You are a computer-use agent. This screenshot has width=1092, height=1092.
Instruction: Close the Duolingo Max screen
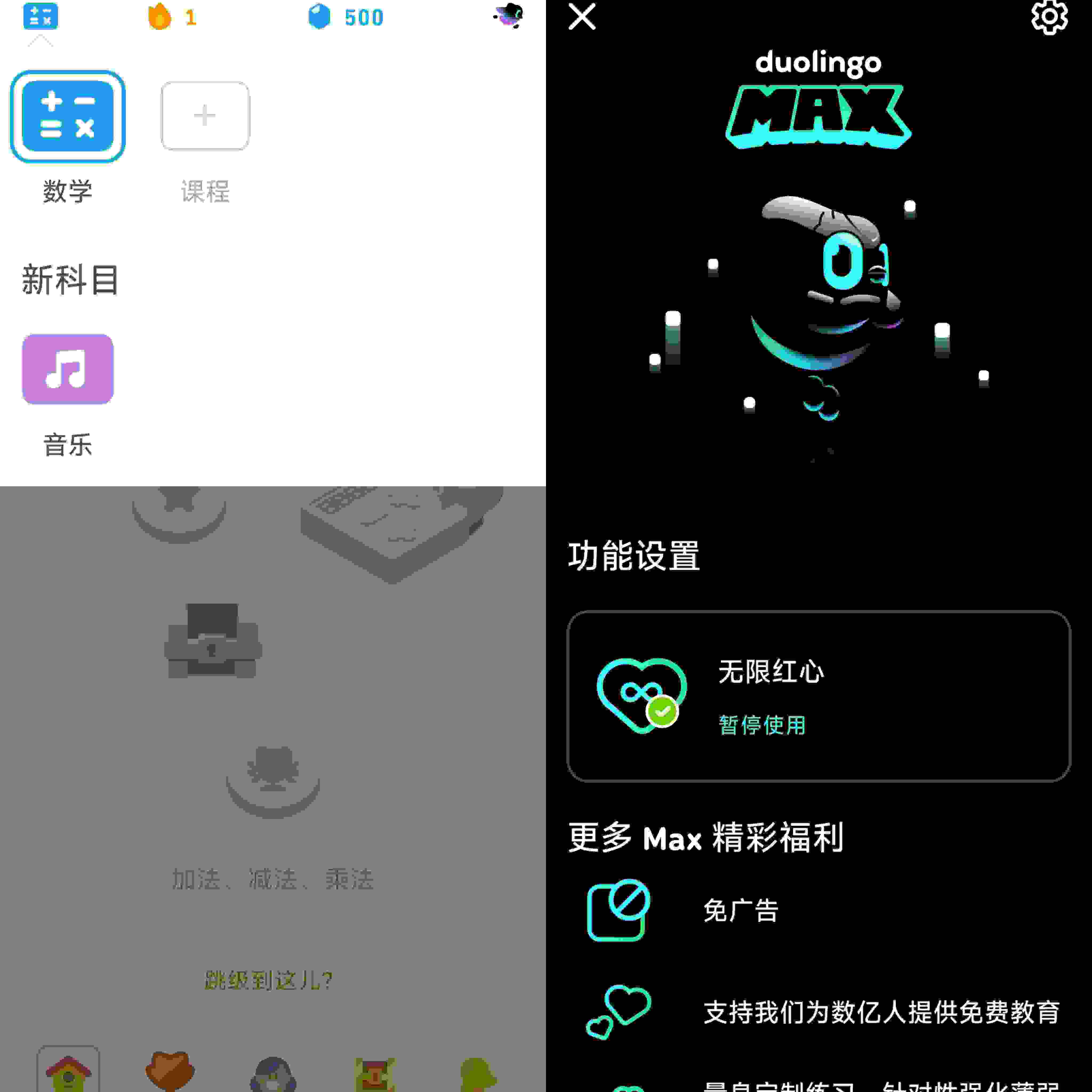582,17
